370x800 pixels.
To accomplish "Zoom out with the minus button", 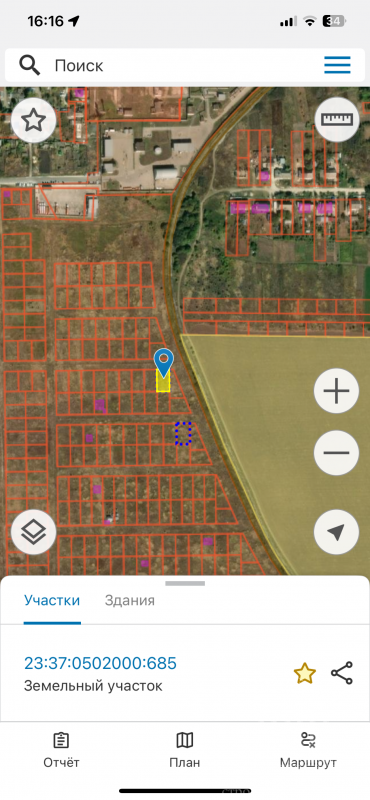I will click(x=337, y=453).
